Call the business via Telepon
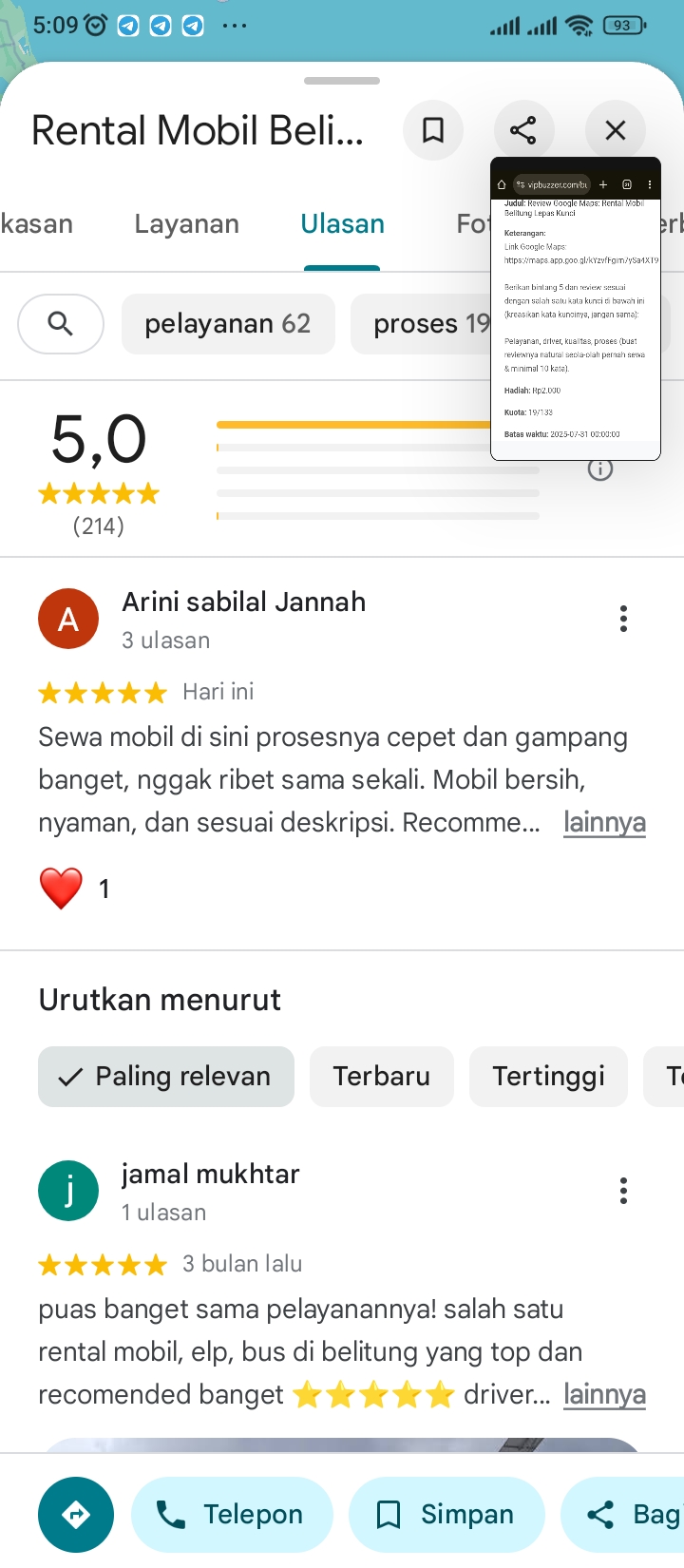The image size is (684, 1568). 232,1515
